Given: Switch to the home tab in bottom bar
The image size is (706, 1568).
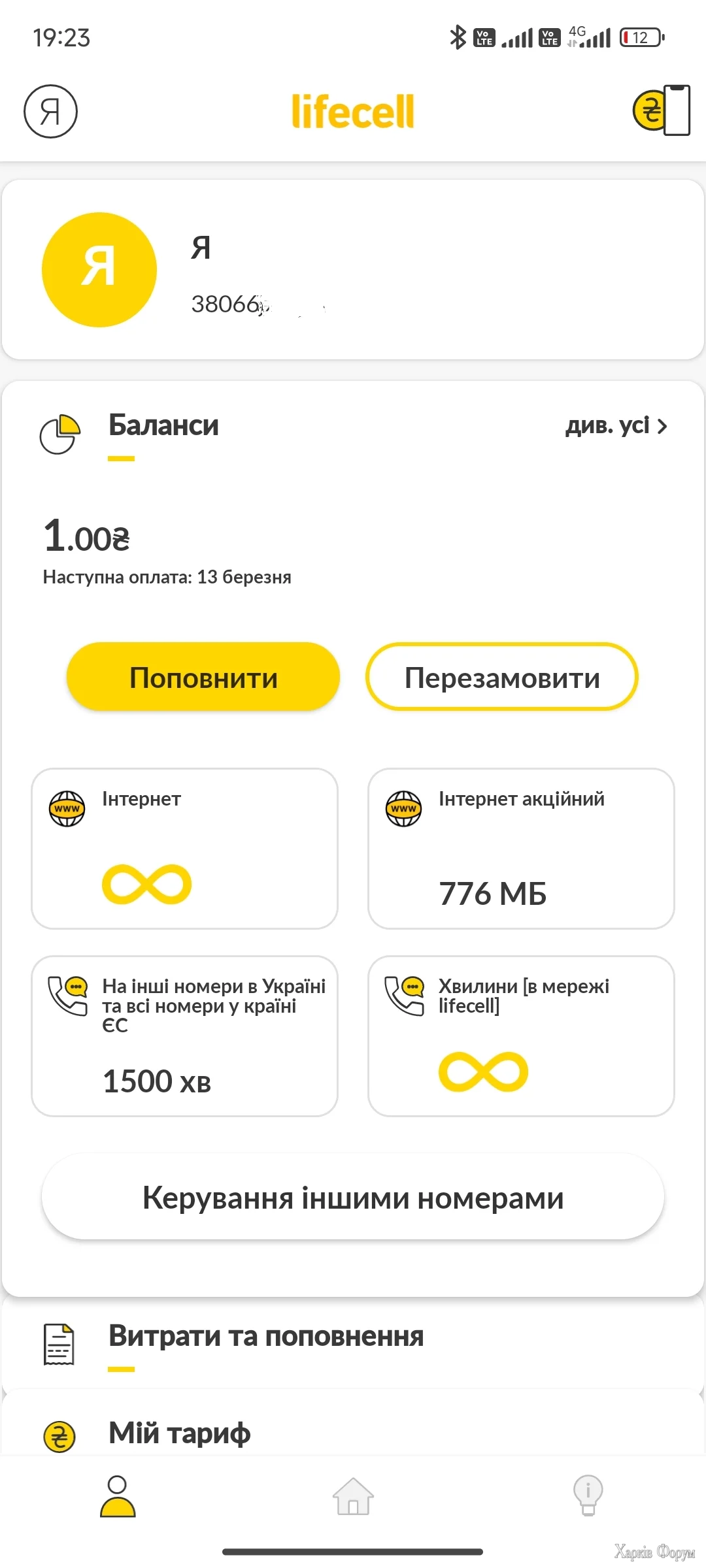Looking at the screenshot, I should pos(353,1496).
